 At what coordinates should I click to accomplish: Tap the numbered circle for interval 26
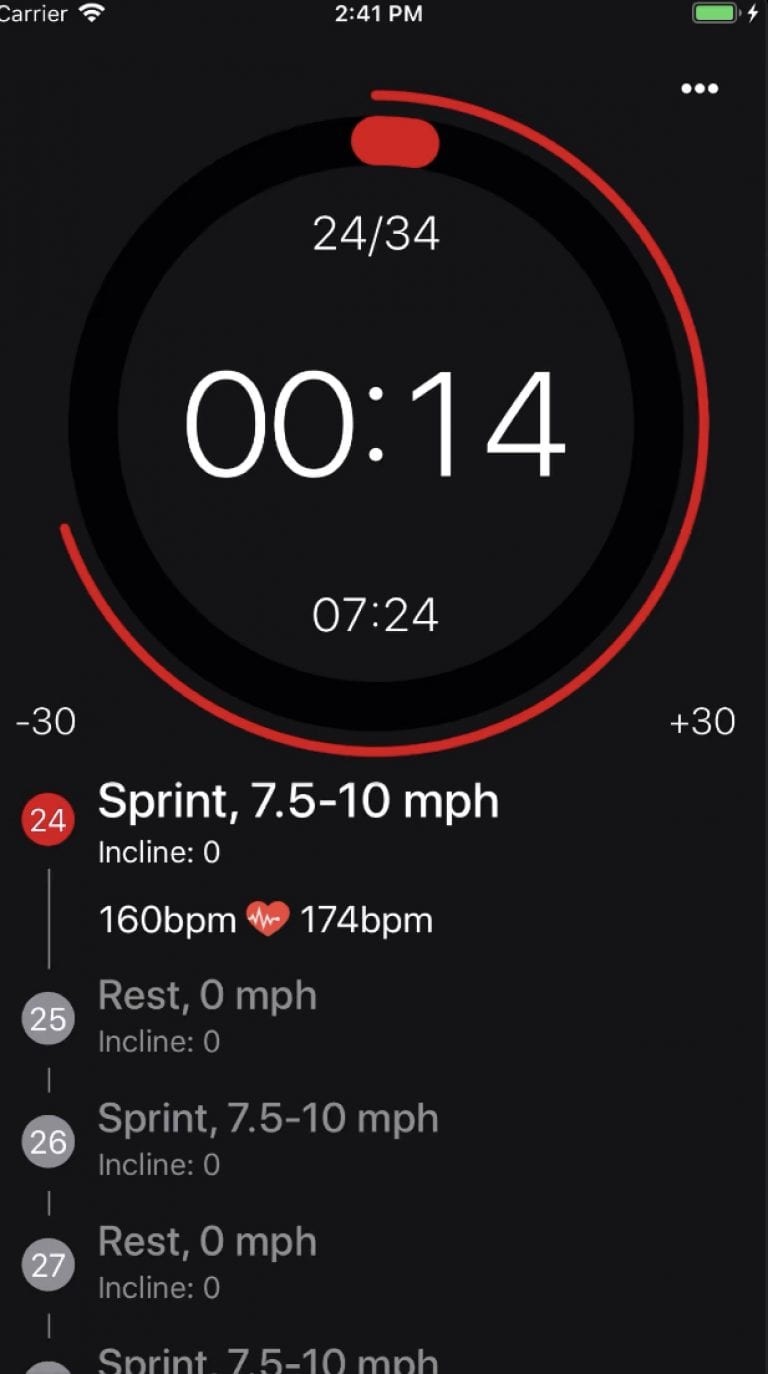click(47, 1141)
